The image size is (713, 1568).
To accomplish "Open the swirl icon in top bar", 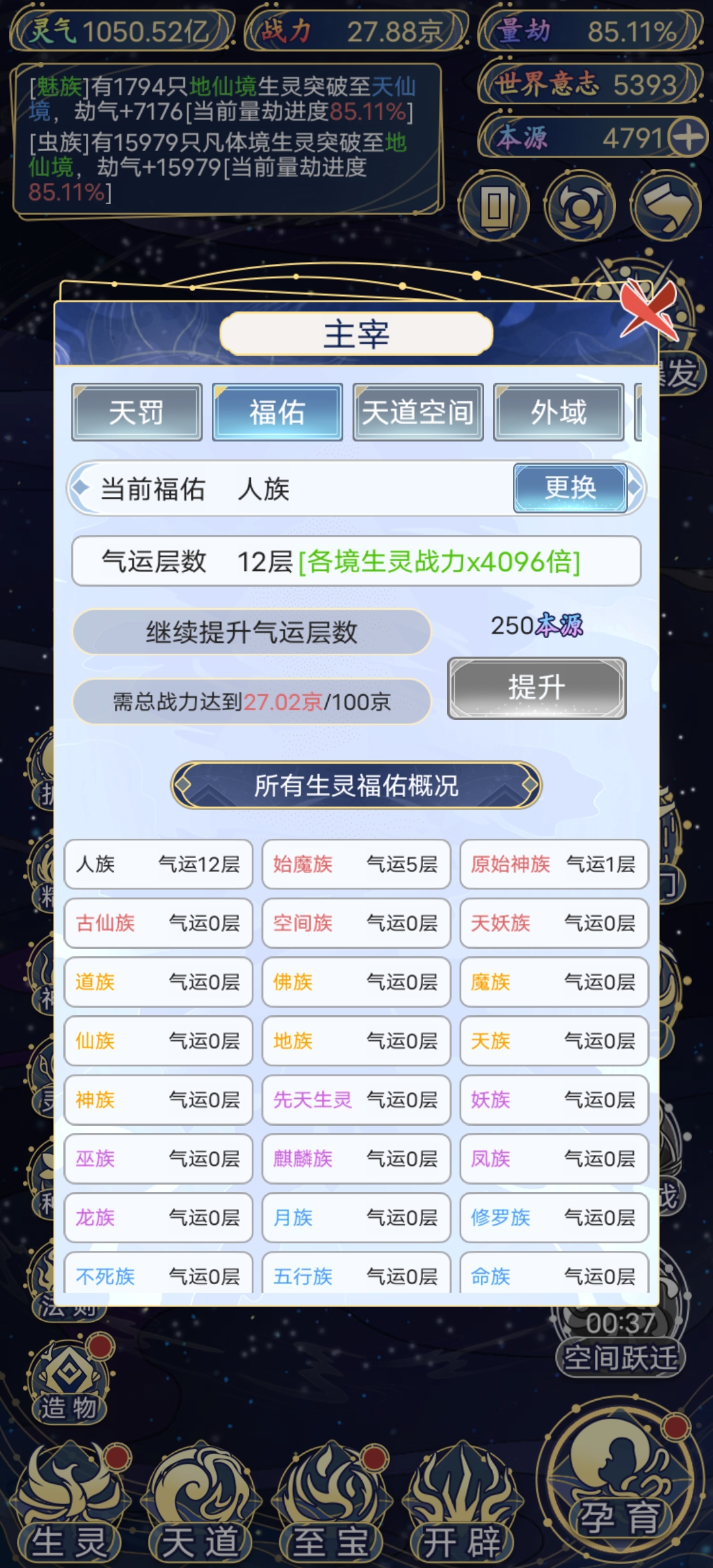I will (580, 207).
